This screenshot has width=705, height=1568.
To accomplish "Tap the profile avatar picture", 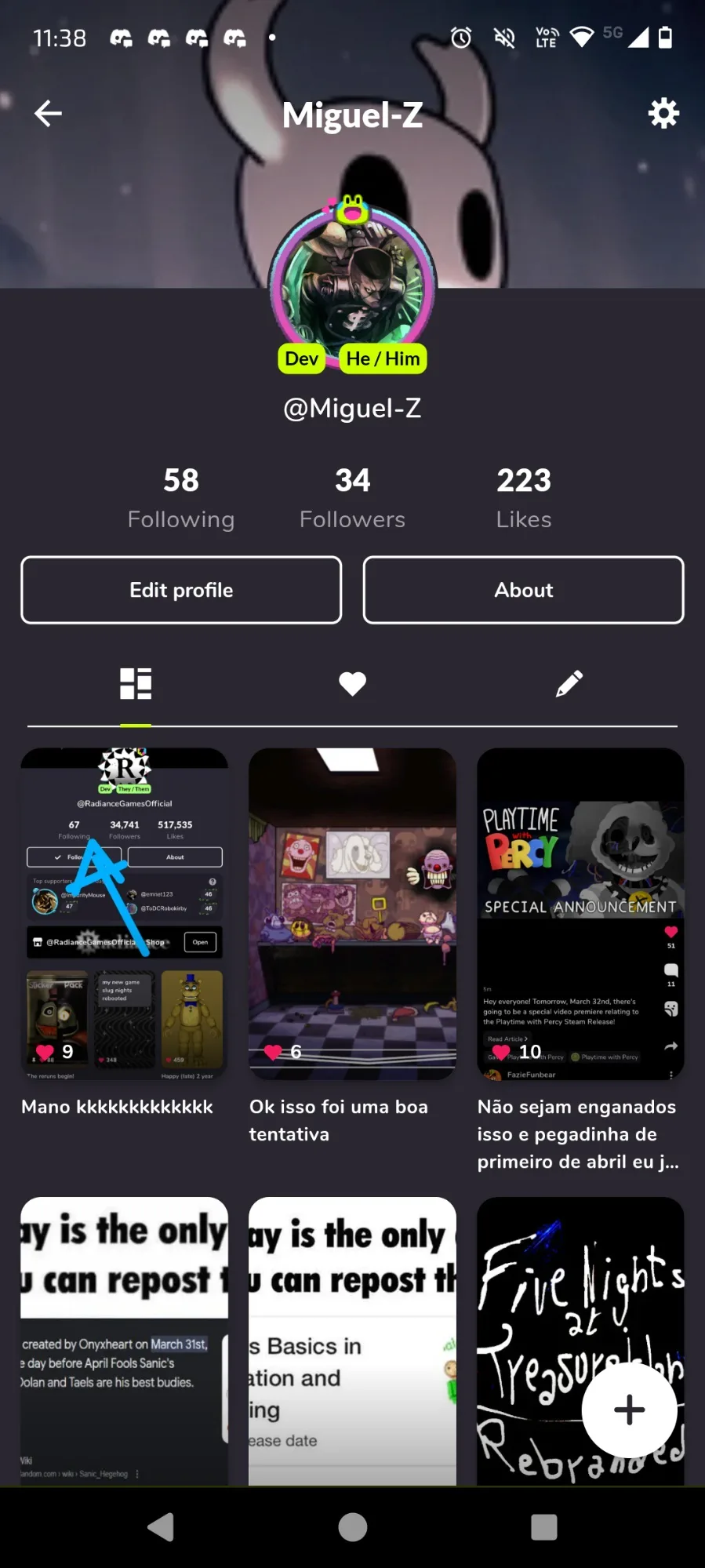I will tap(352, 286).
